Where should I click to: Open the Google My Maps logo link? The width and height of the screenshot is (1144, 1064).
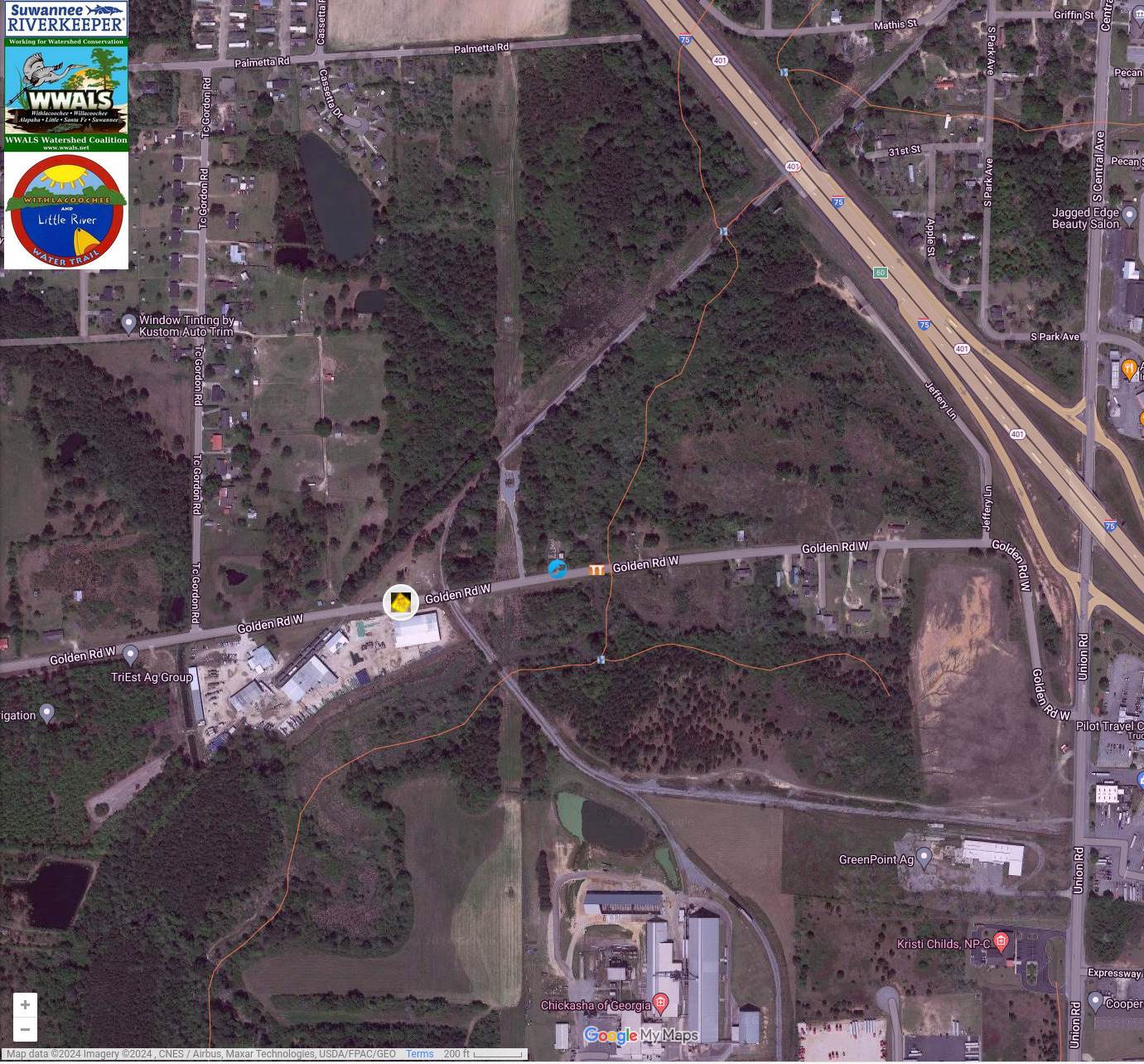[x=640, y=1035]
